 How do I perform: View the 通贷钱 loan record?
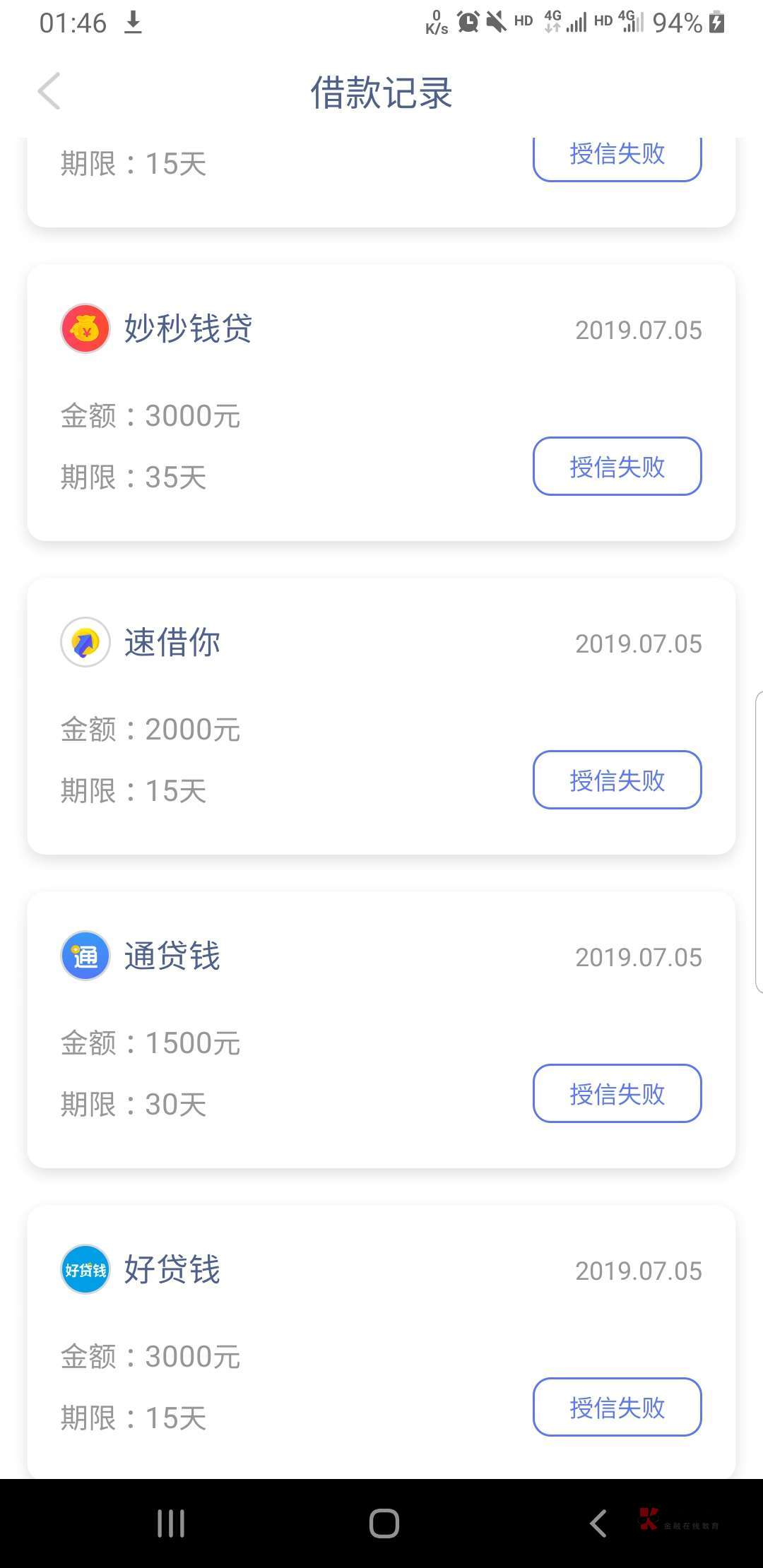172,956
